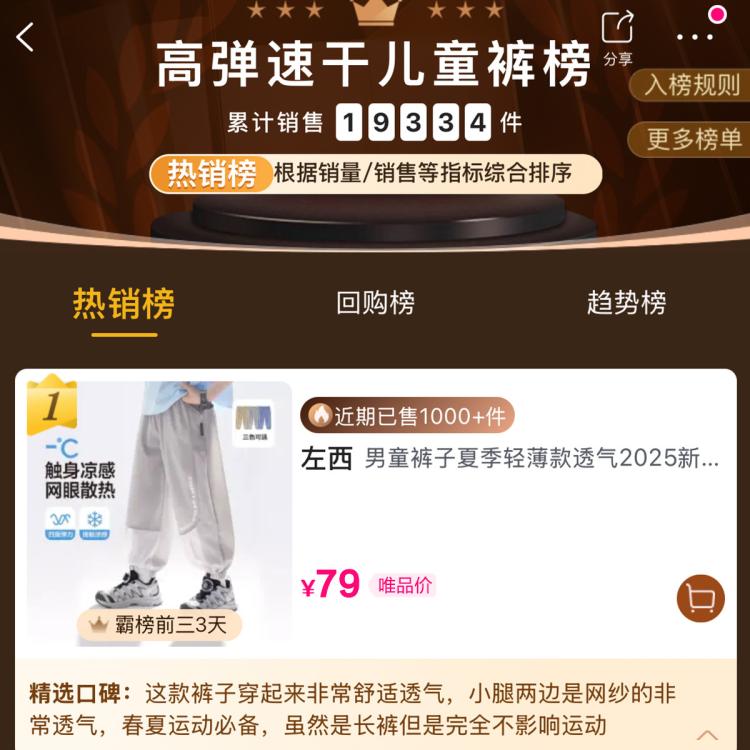Share this ranking list
This screenshot has height=750, width=750.
pyautogui.click(x=617, y=37)
